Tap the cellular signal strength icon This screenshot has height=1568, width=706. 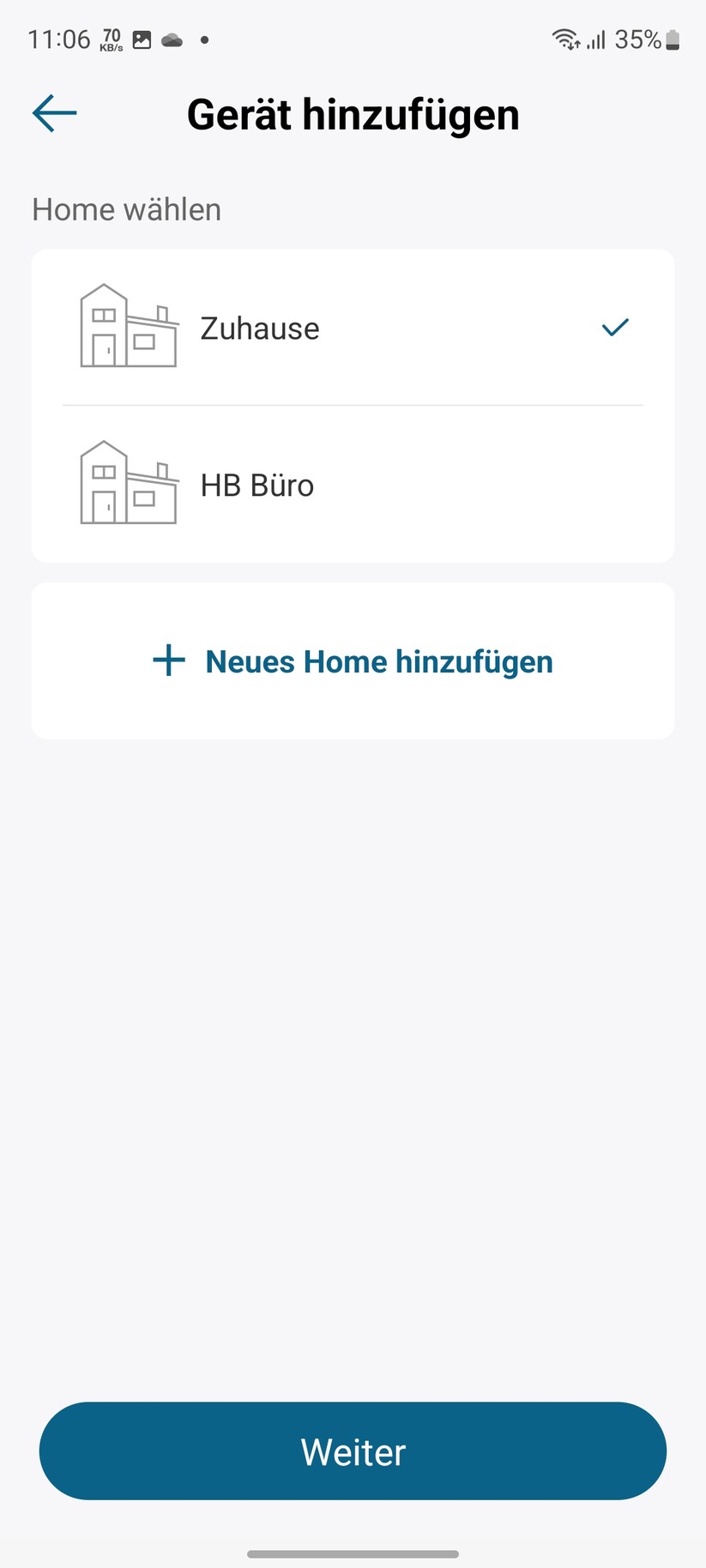tap(596, 39)
